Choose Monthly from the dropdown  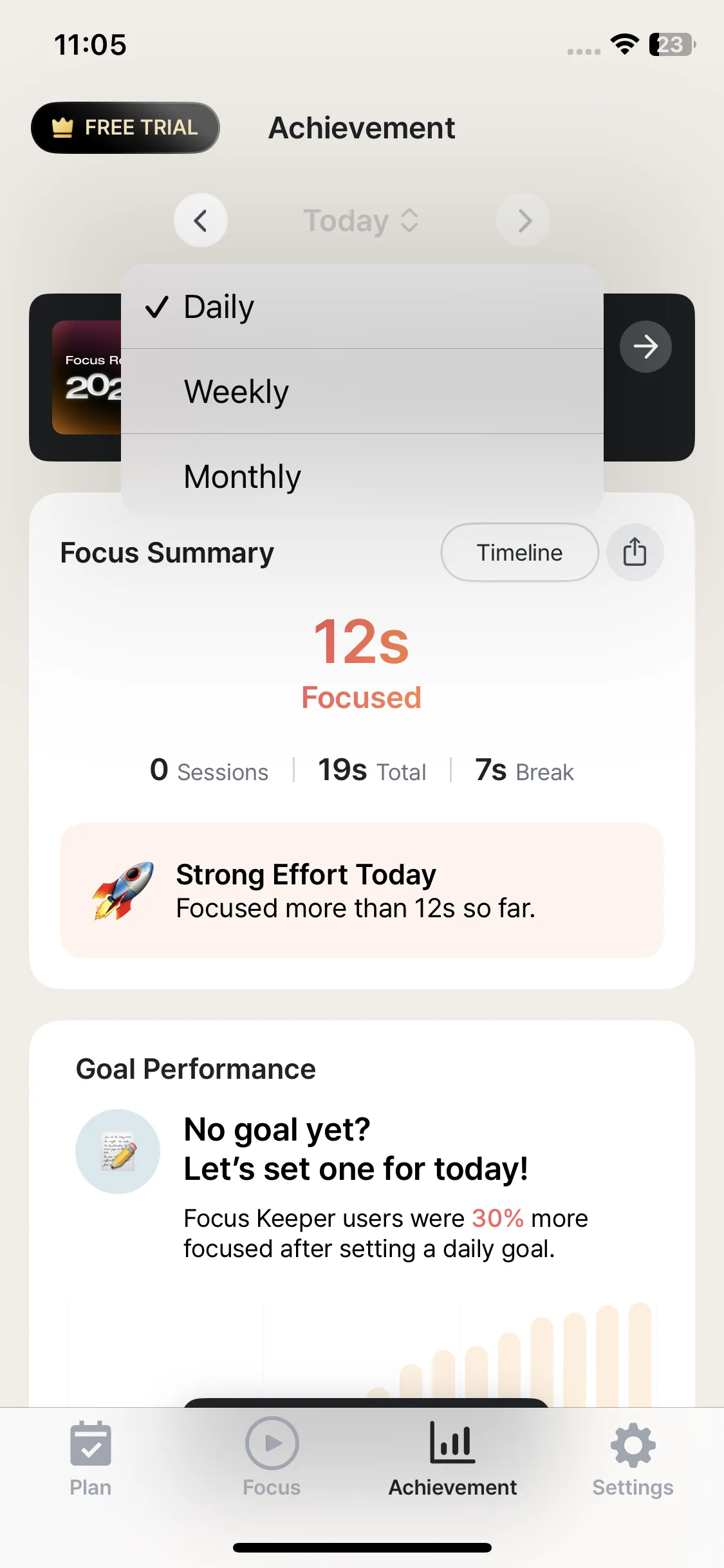(x=362, y=476)
